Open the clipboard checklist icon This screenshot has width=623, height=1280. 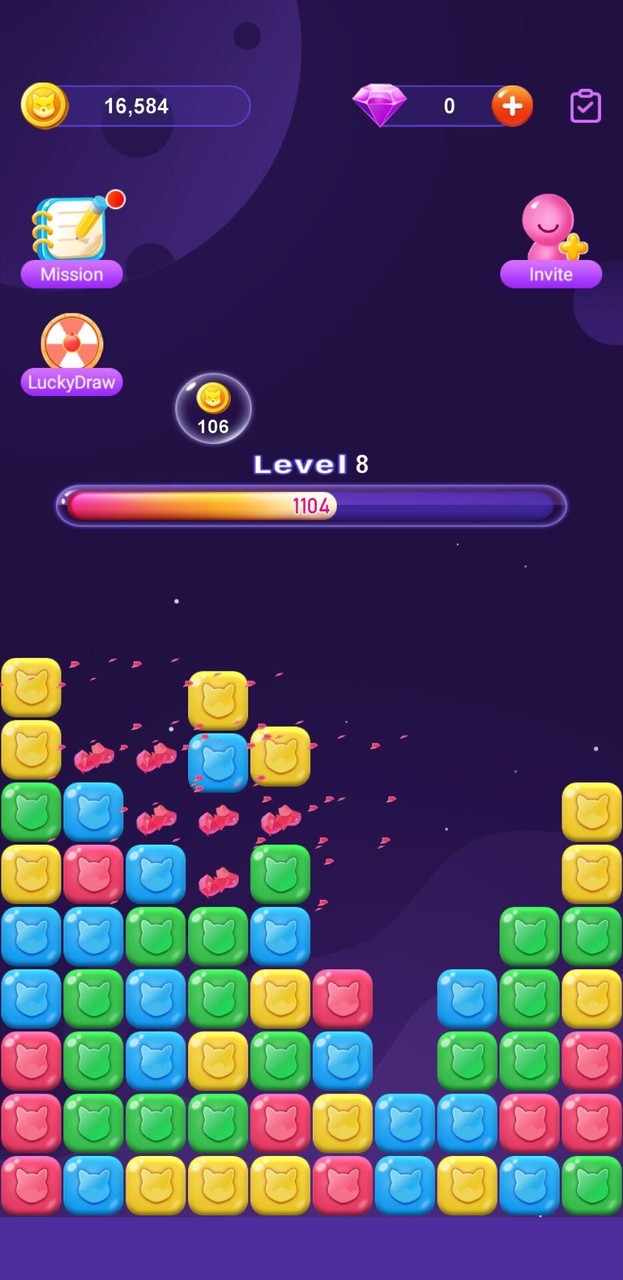[x=585, y=106]
